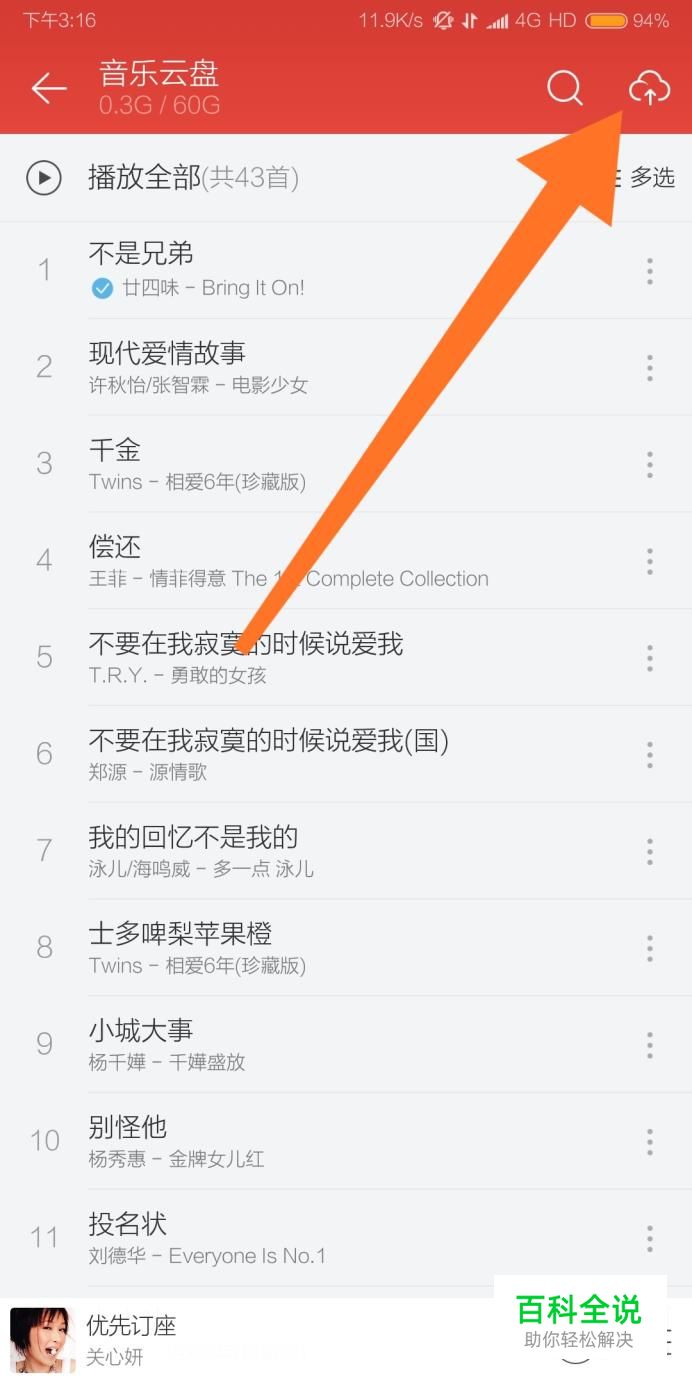This screenshot has width=692, height=1384.
Task: Go back from 音乐云盘
Action: point(48,88)
